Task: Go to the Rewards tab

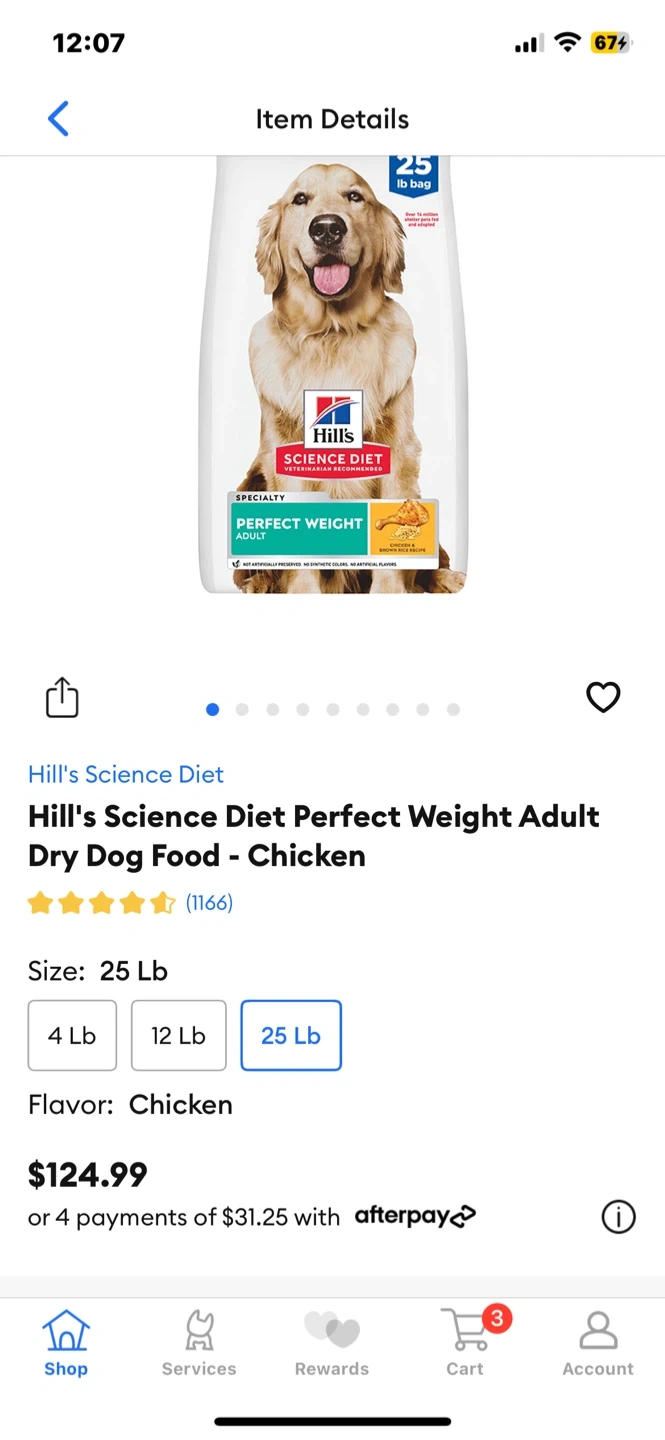Action: coord(332,1343)
